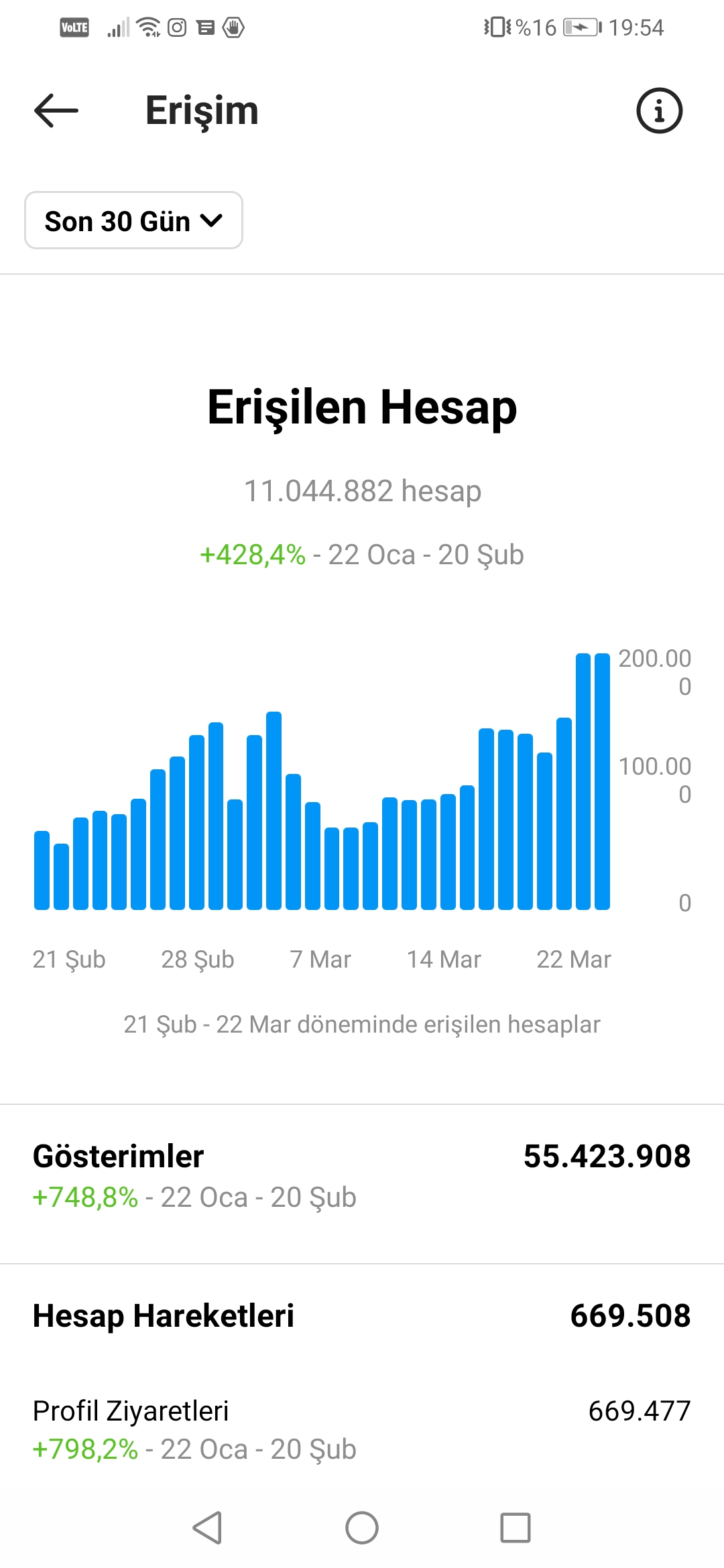Go to the home screen via system home

click(362, 1528)
